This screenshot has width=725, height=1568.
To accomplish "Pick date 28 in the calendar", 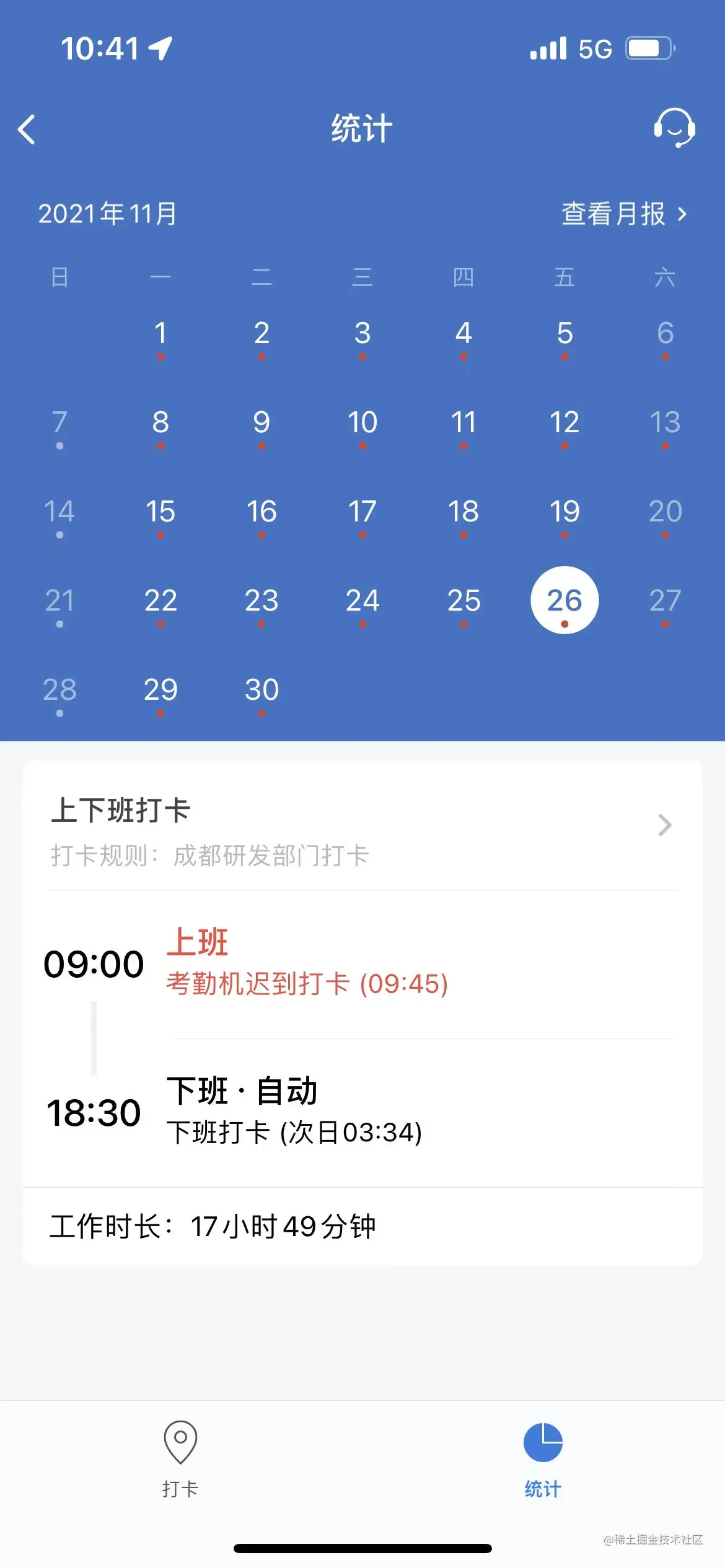I will tap(59, 690).
